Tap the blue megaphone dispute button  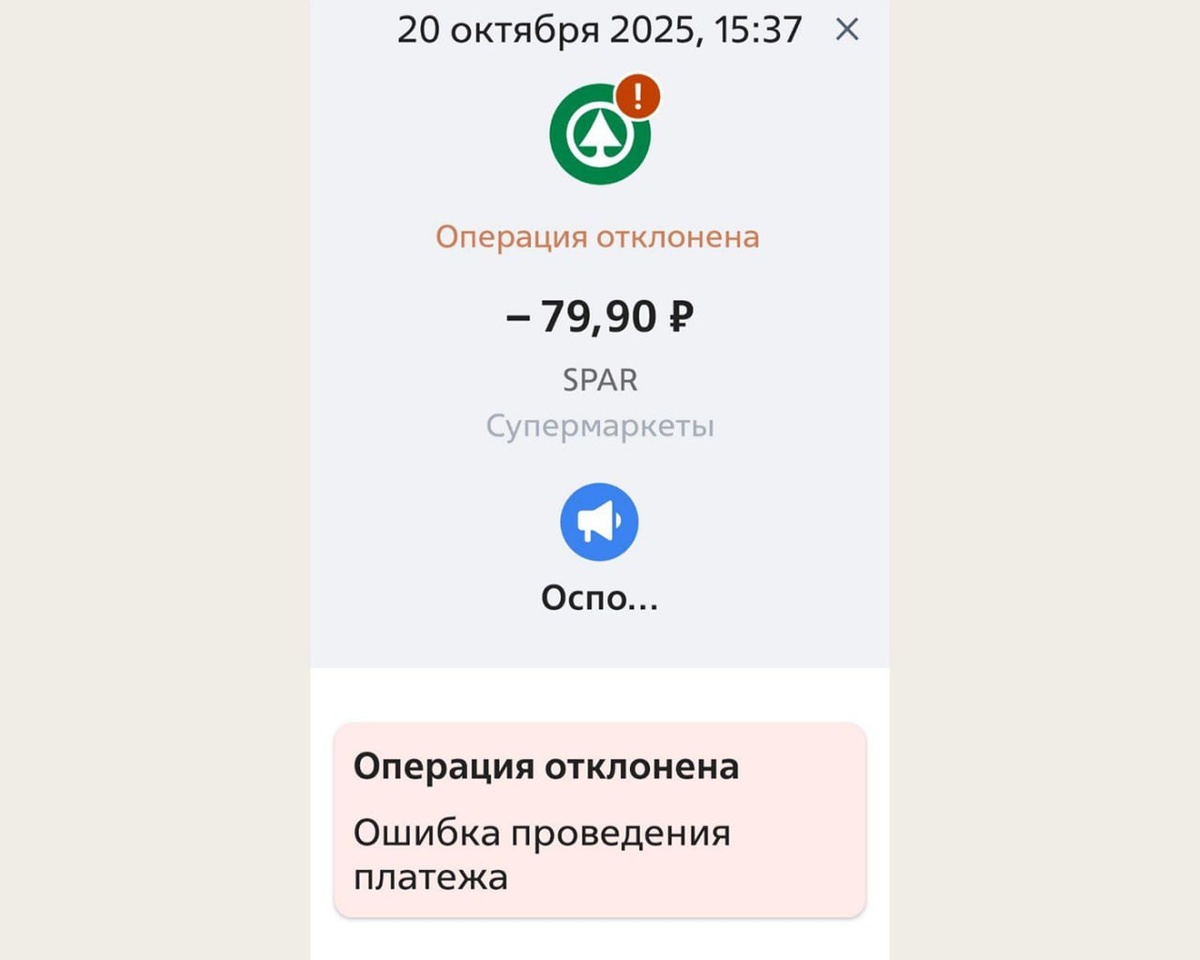599,521
